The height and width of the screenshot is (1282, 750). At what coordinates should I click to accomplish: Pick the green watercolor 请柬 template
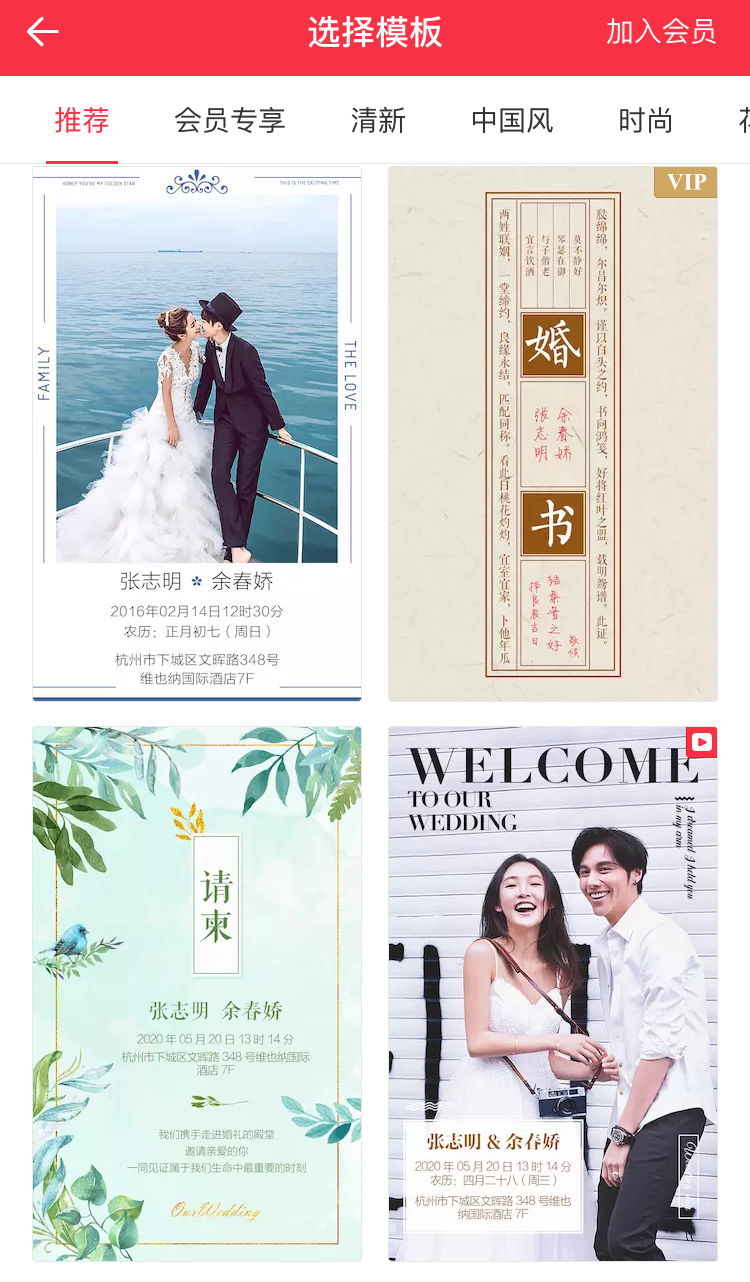(197, 994)
